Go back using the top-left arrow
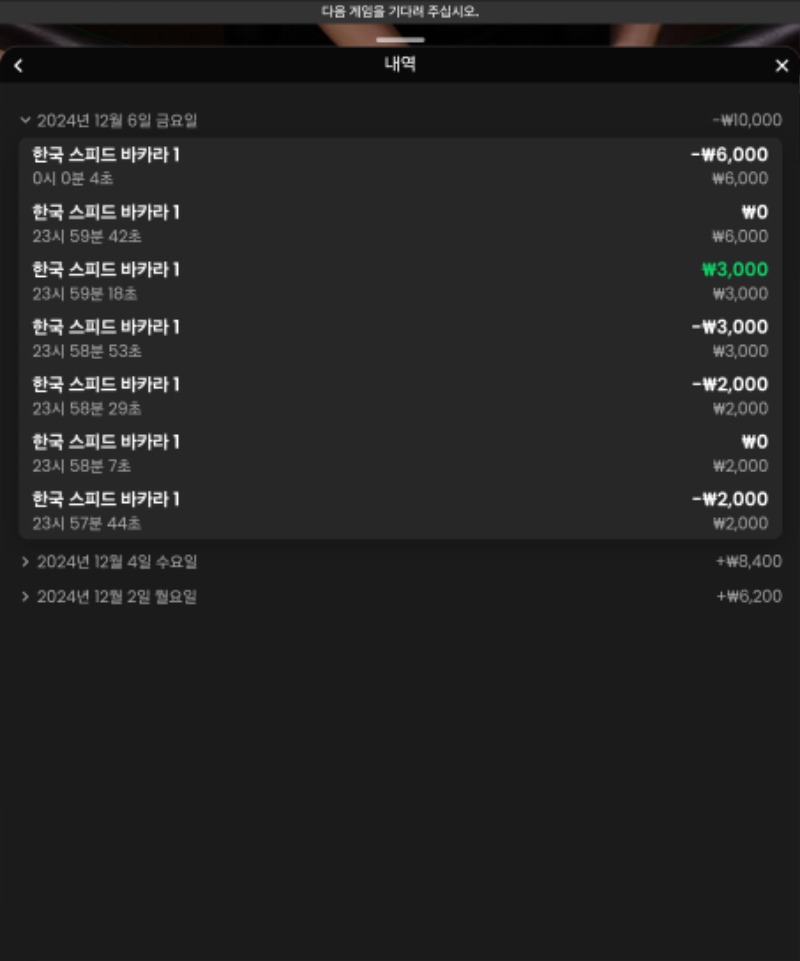The image size is (800, 961). pyautogui.click(x=18, y=66)
